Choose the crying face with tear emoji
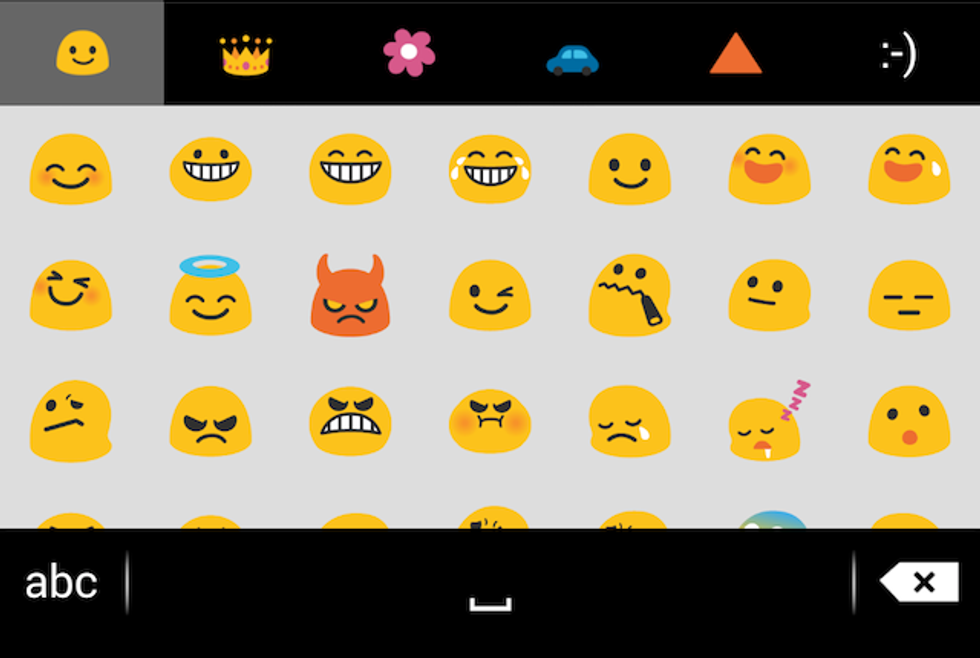The width and height of the screenshot is (980, 658). click(x=629, y=421)
